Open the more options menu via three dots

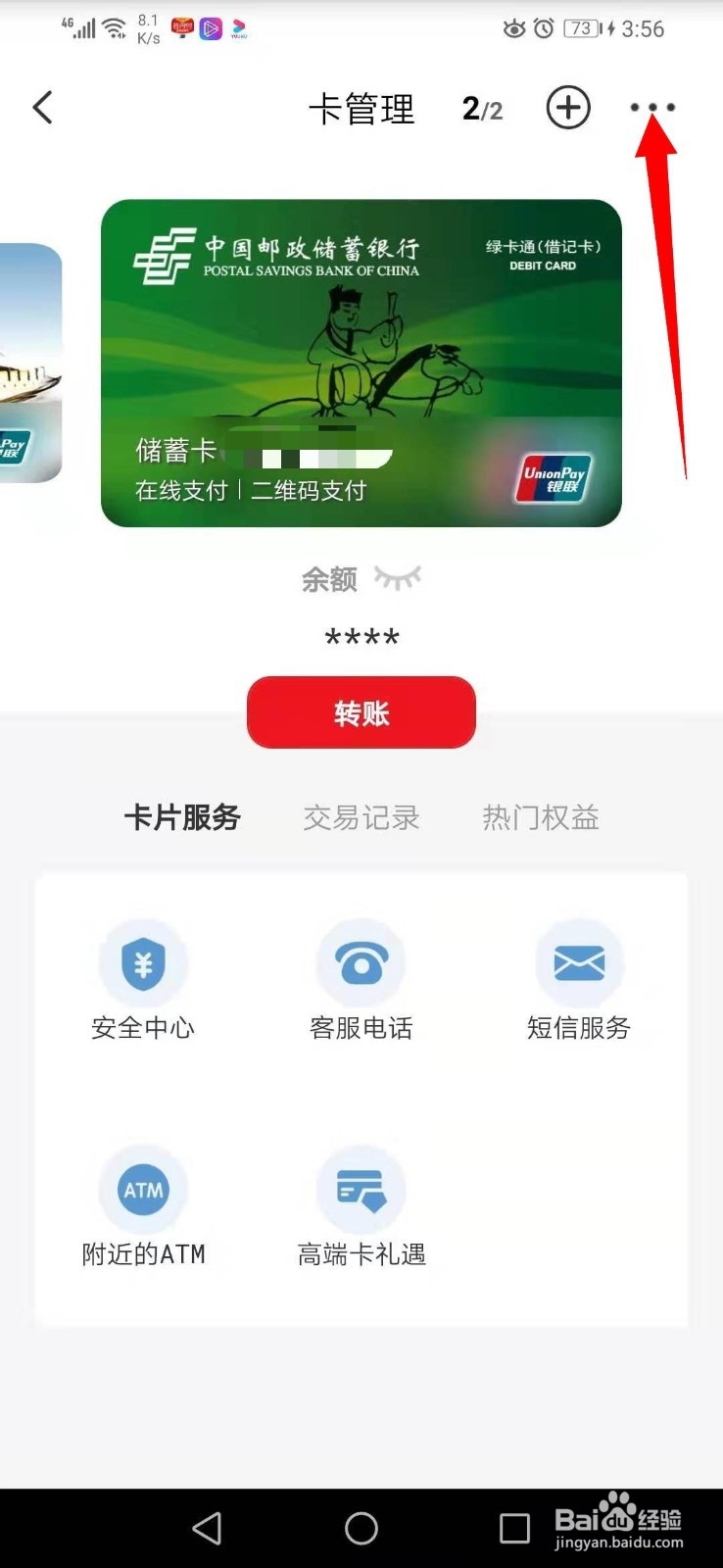[x=651, y=108]
